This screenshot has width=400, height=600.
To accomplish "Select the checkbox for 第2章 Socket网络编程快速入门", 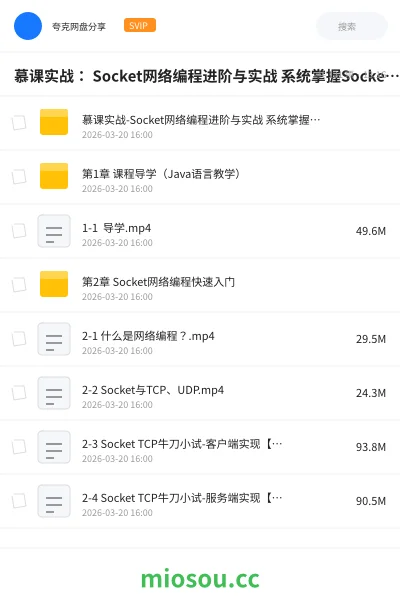I will point(19,285).
